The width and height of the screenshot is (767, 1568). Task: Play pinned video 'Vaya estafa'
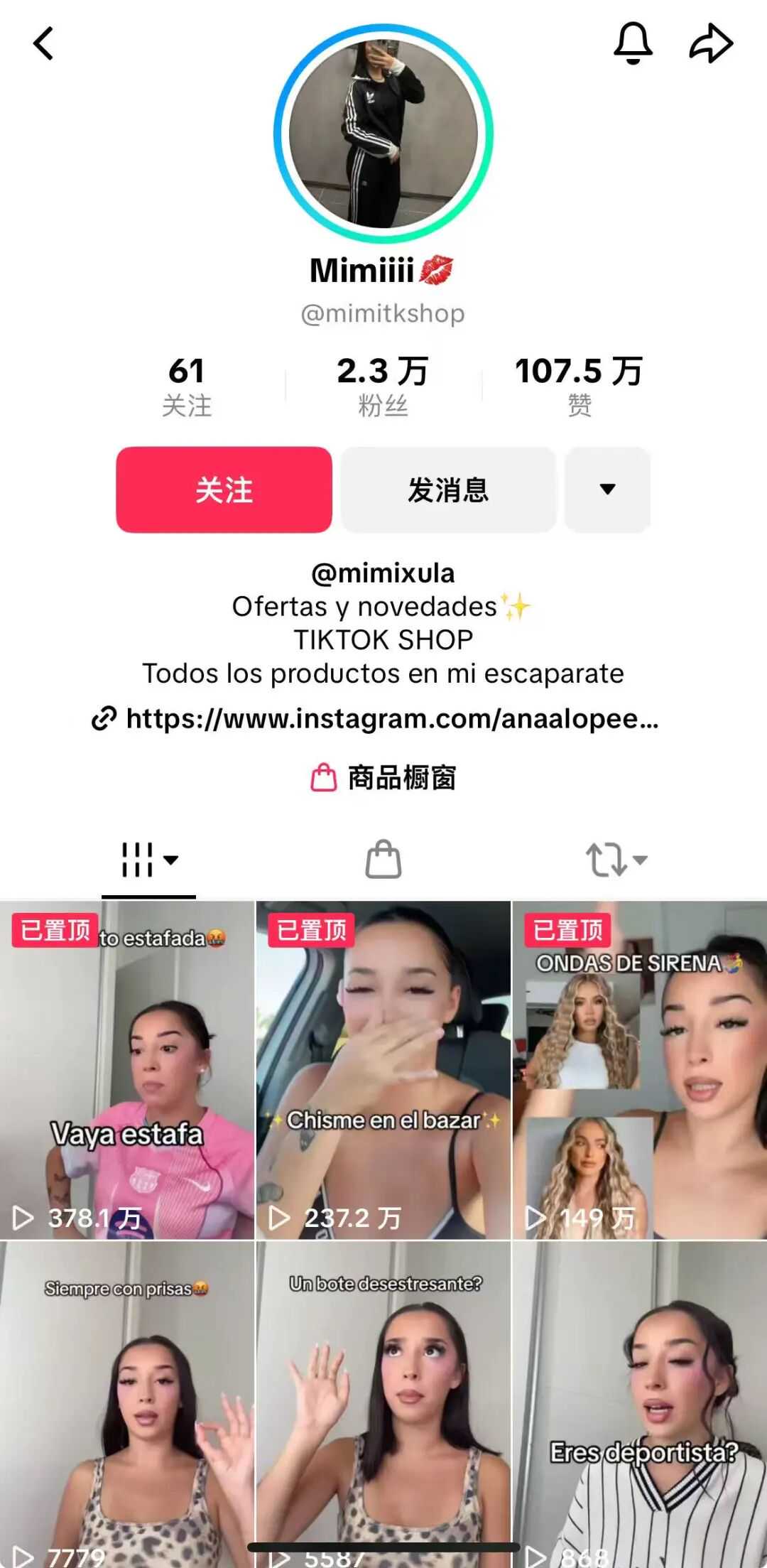127,1070
